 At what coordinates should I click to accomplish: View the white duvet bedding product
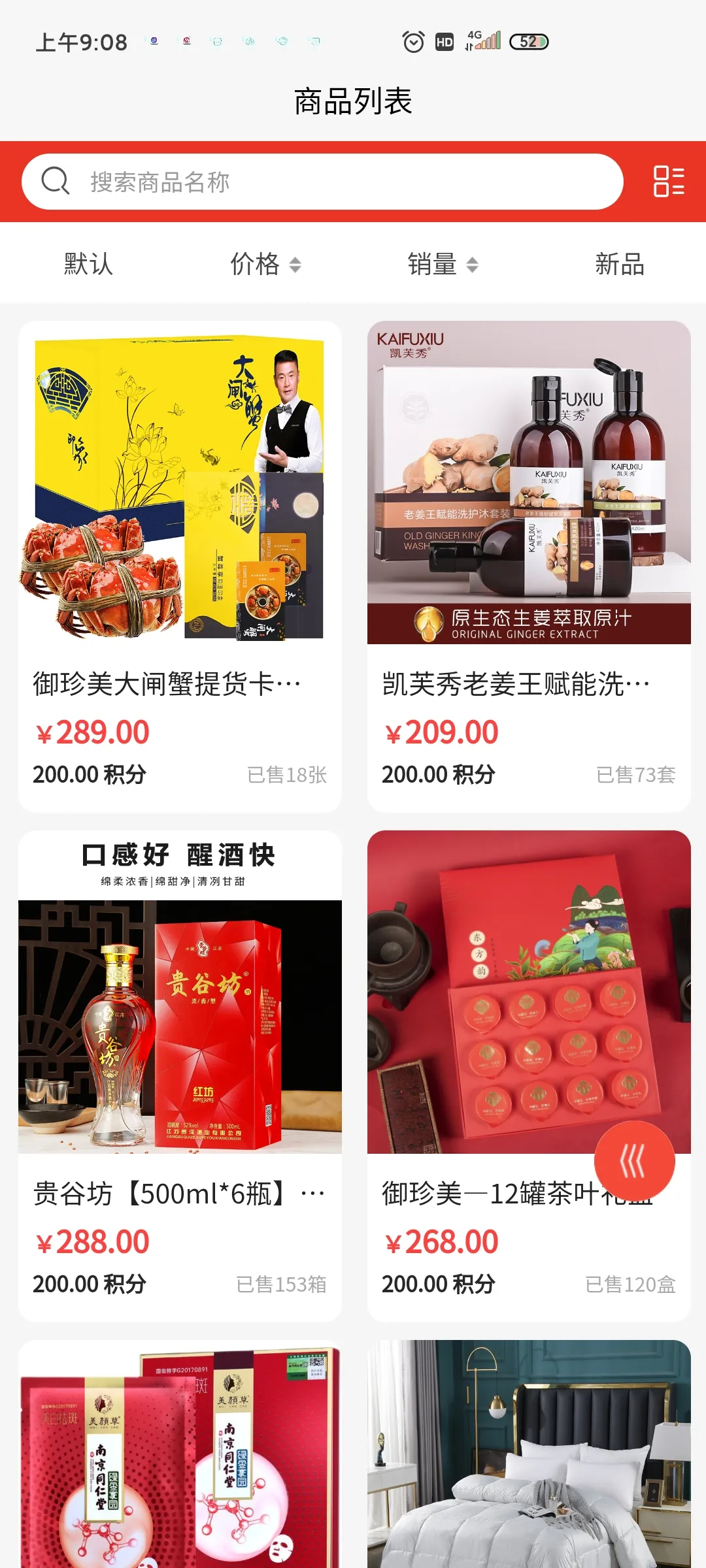click(x=529, y=1457)
